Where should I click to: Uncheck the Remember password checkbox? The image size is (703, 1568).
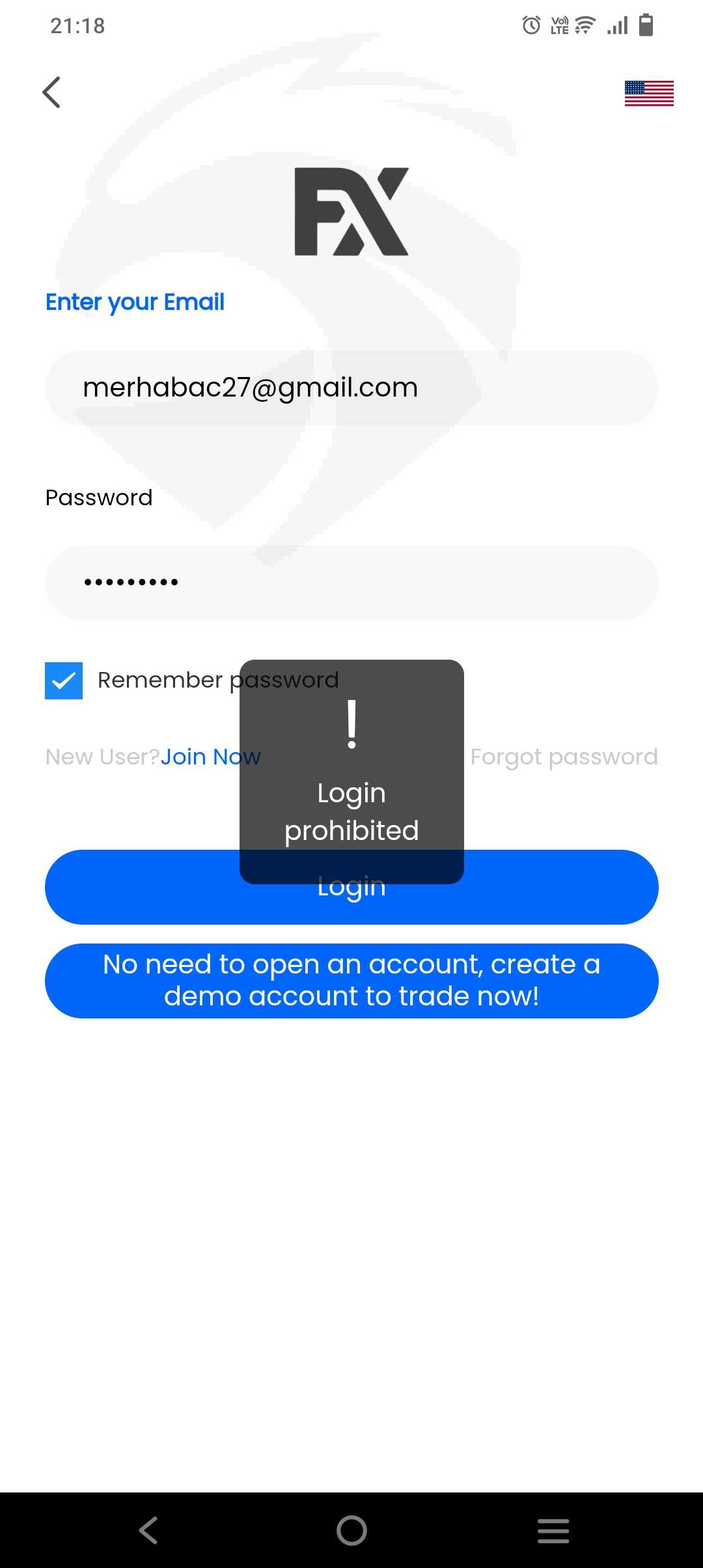pos(64,680)
